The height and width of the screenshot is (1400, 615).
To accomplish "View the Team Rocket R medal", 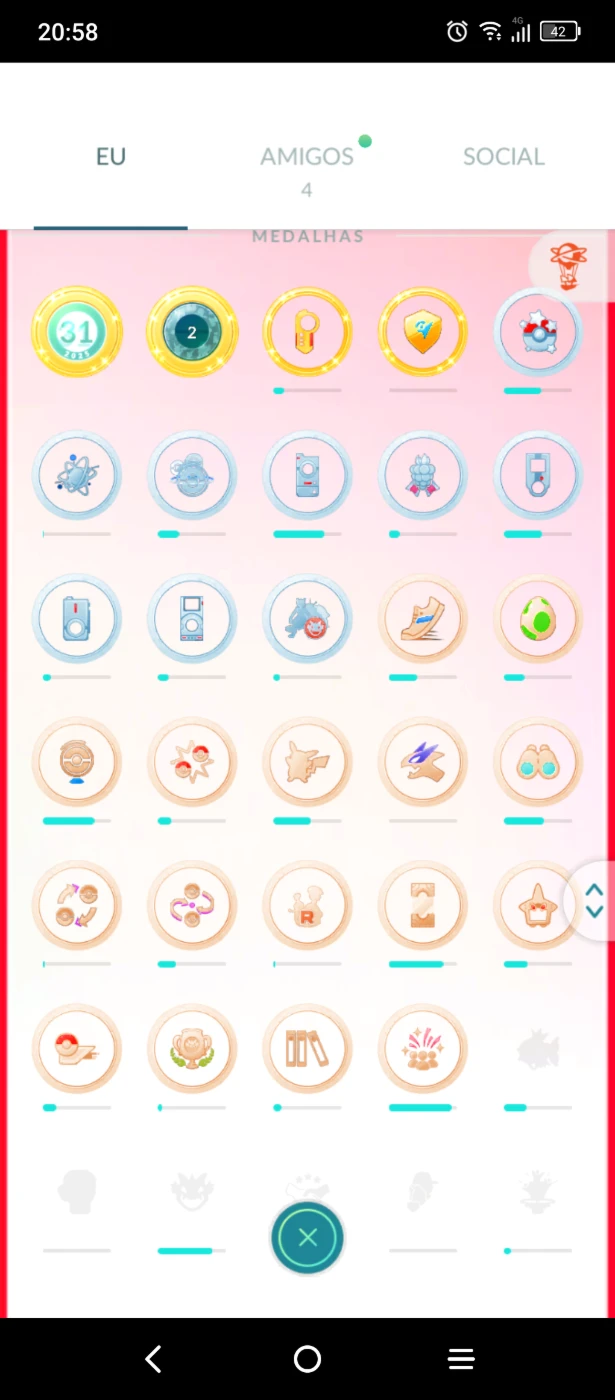I will click(x=307, y=906).
